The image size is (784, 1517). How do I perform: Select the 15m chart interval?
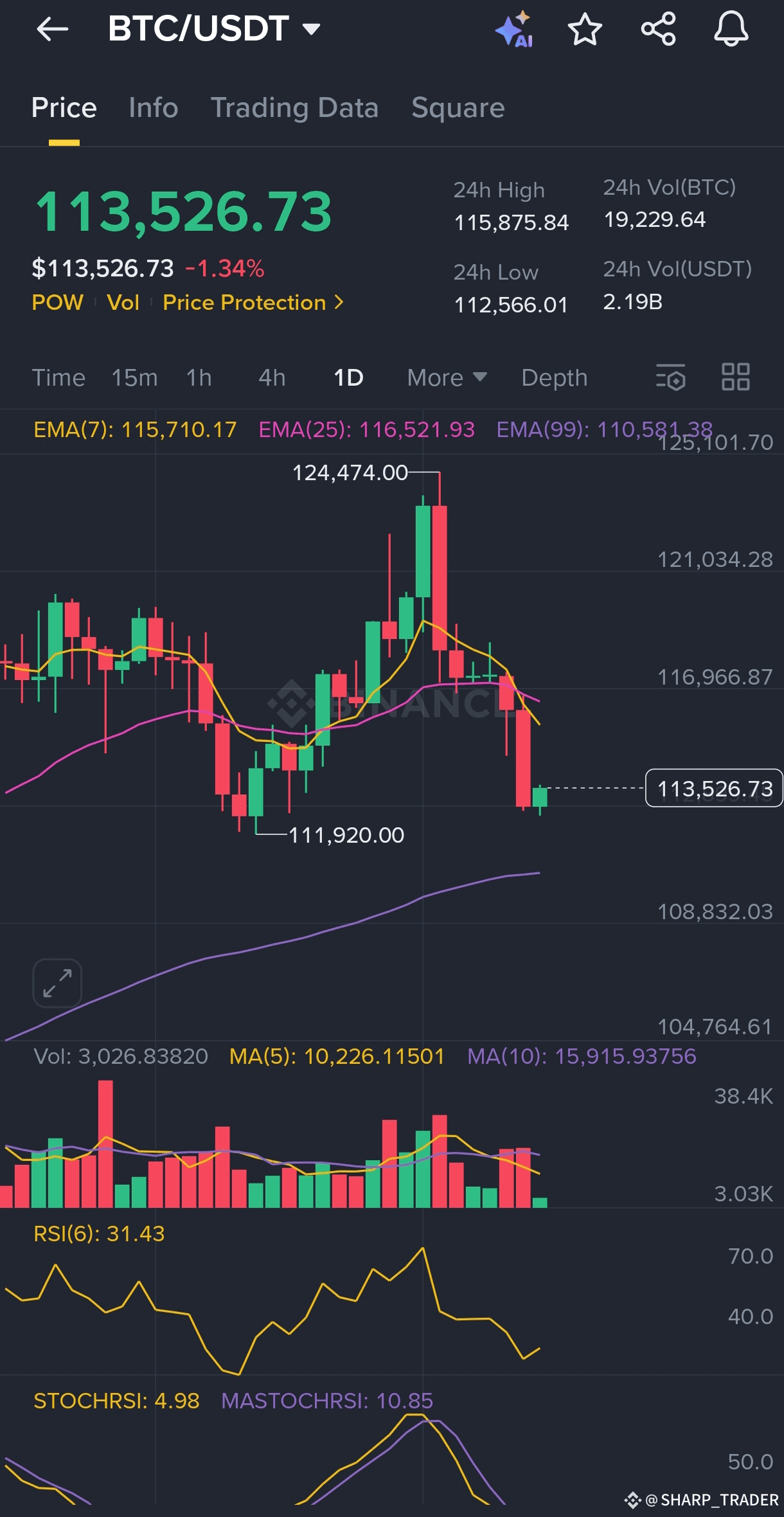tap(134, 377)
